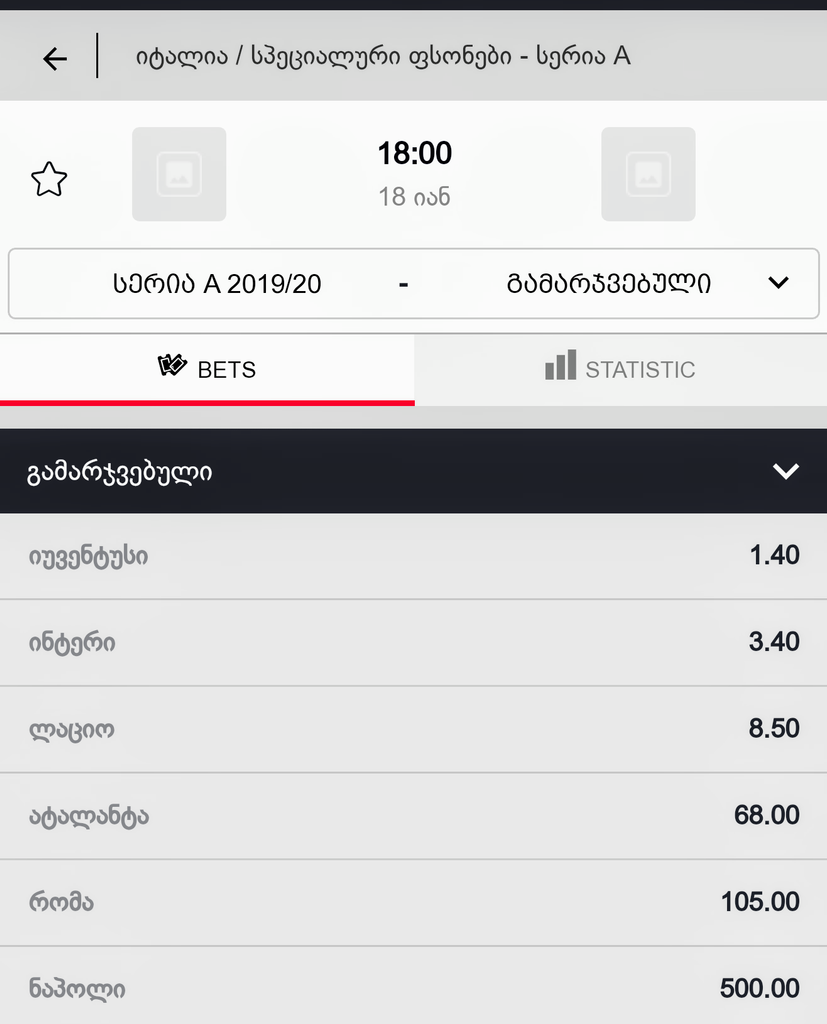Screen dimensions: 827x1024
Task: Click the image icon inside right team badge
Action: tap(648, 174)
